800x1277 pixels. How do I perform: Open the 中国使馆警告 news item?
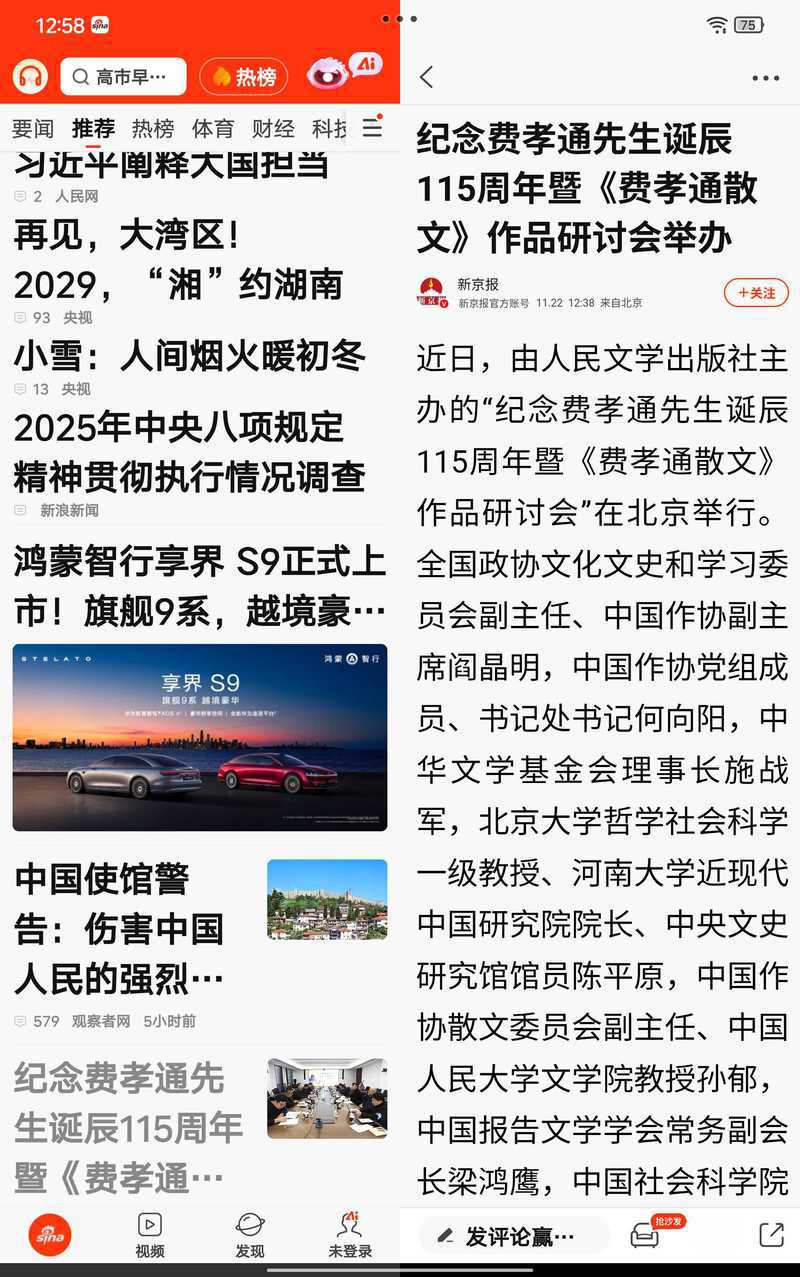(120, 928)
